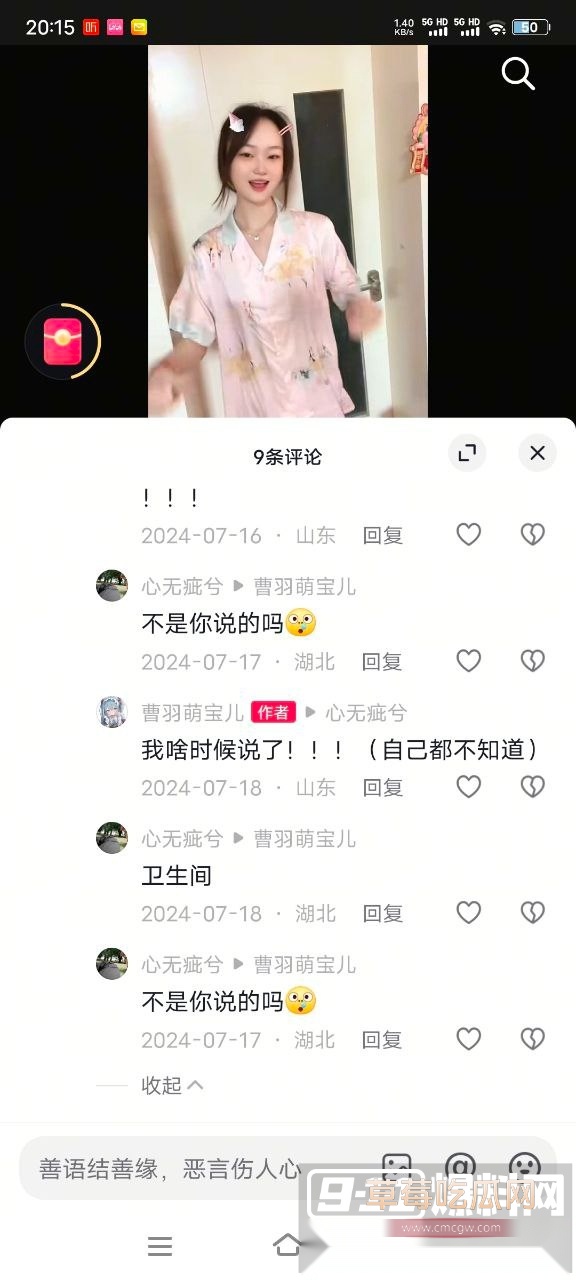Mention someone with the @ icon

pos(461,1168)
